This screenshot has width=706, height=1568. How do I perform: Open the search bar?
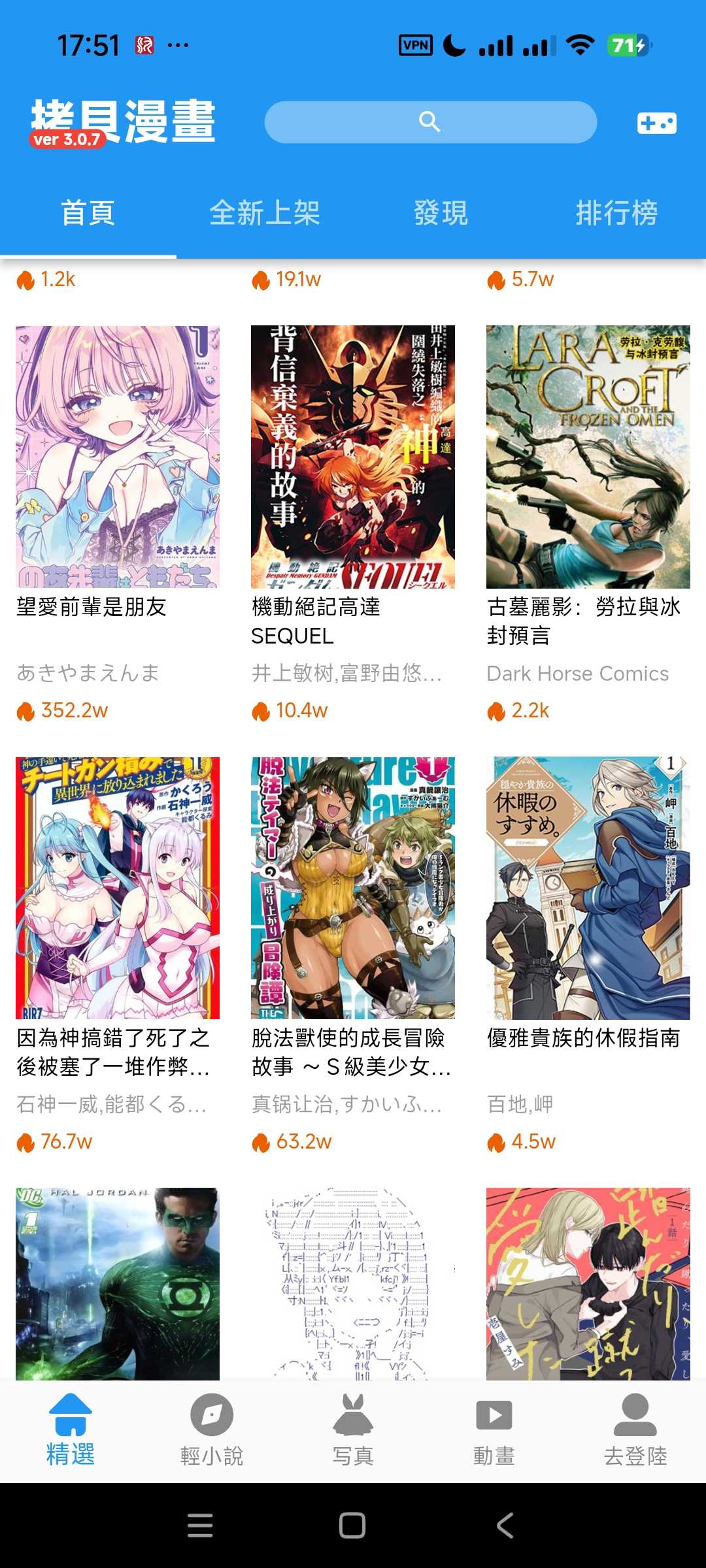430,122
